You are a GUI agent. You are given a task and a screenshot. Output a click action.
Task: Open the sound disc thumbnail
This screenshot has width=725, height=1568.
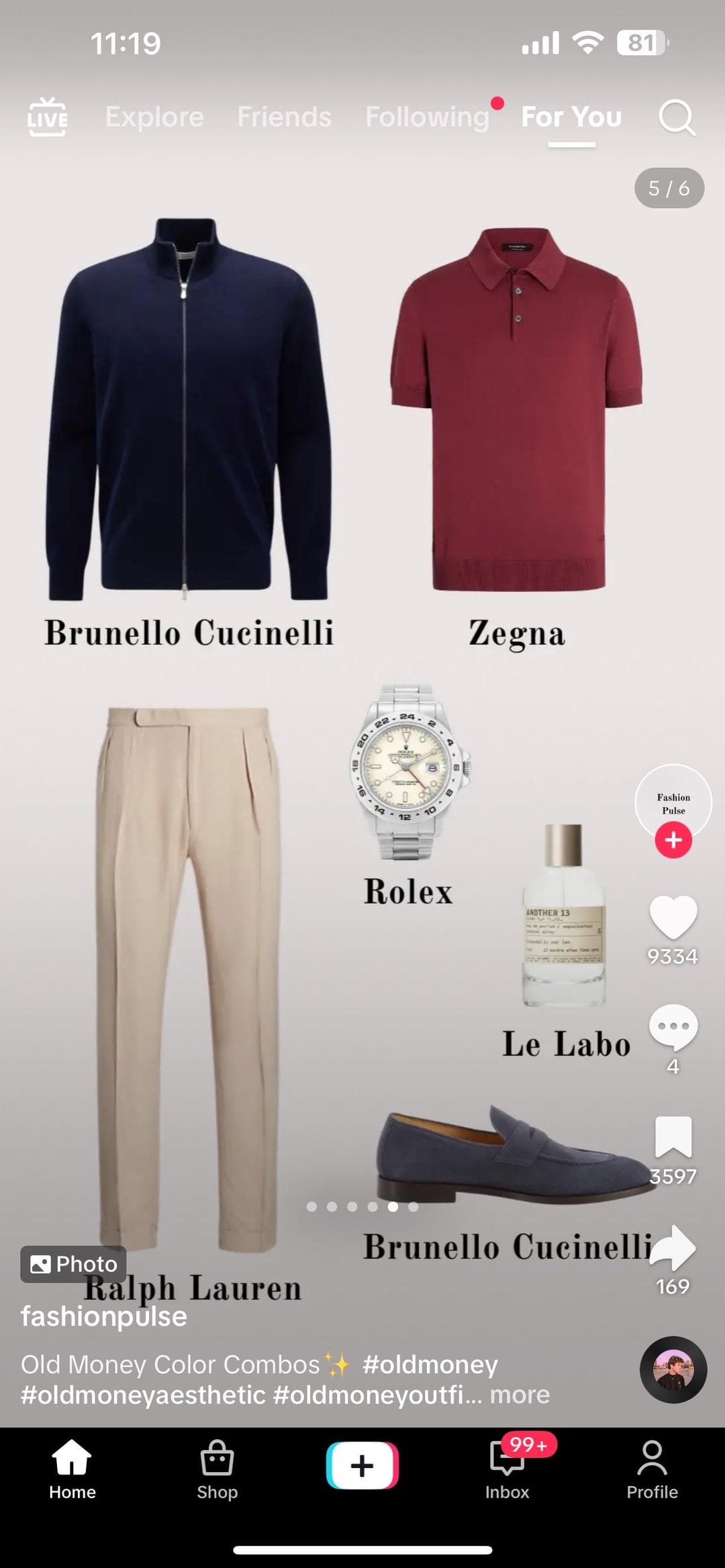point(673,1370)
